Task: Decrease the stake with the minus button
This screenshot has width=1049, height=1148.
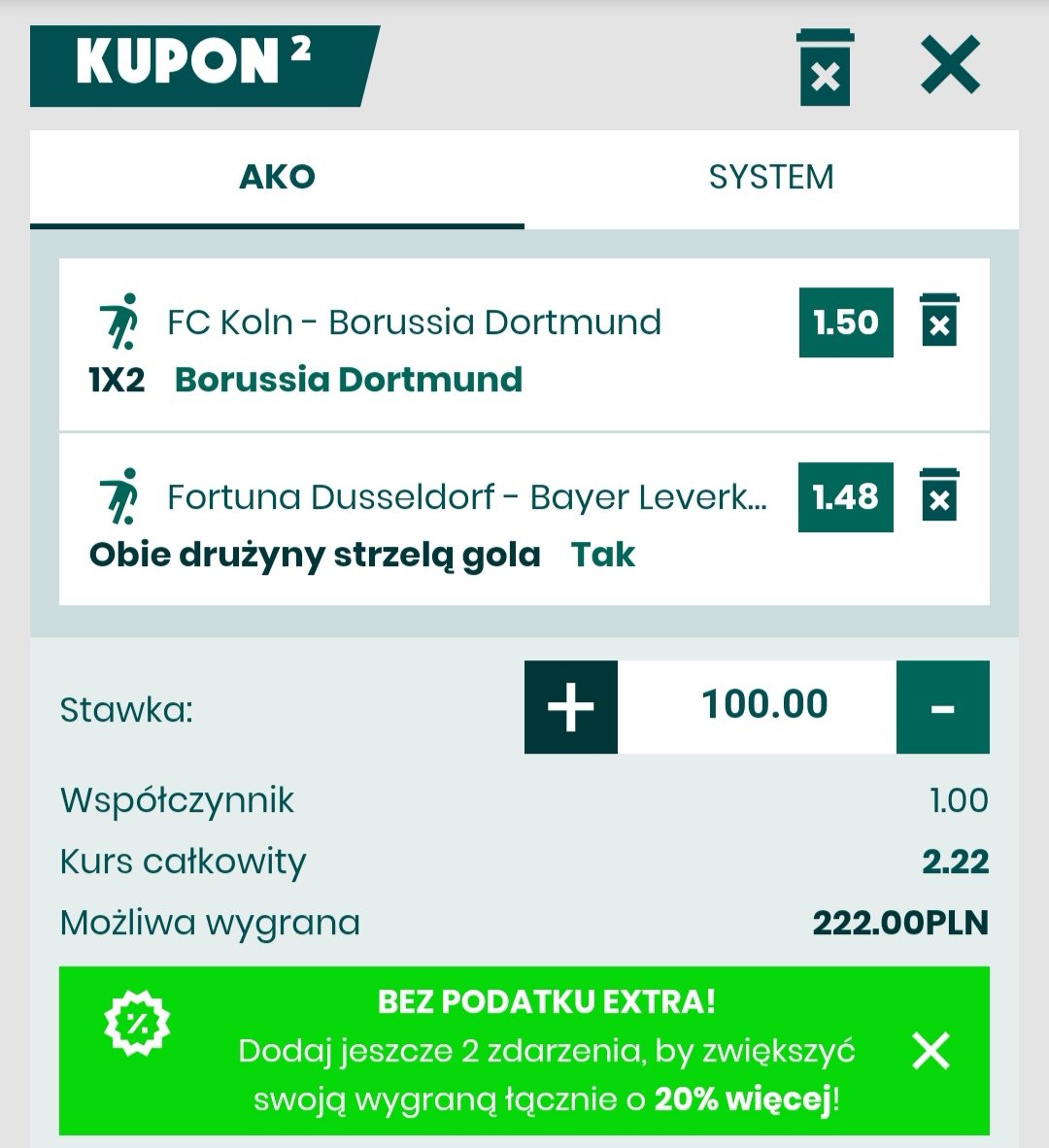Action: (x=942, y=707)
